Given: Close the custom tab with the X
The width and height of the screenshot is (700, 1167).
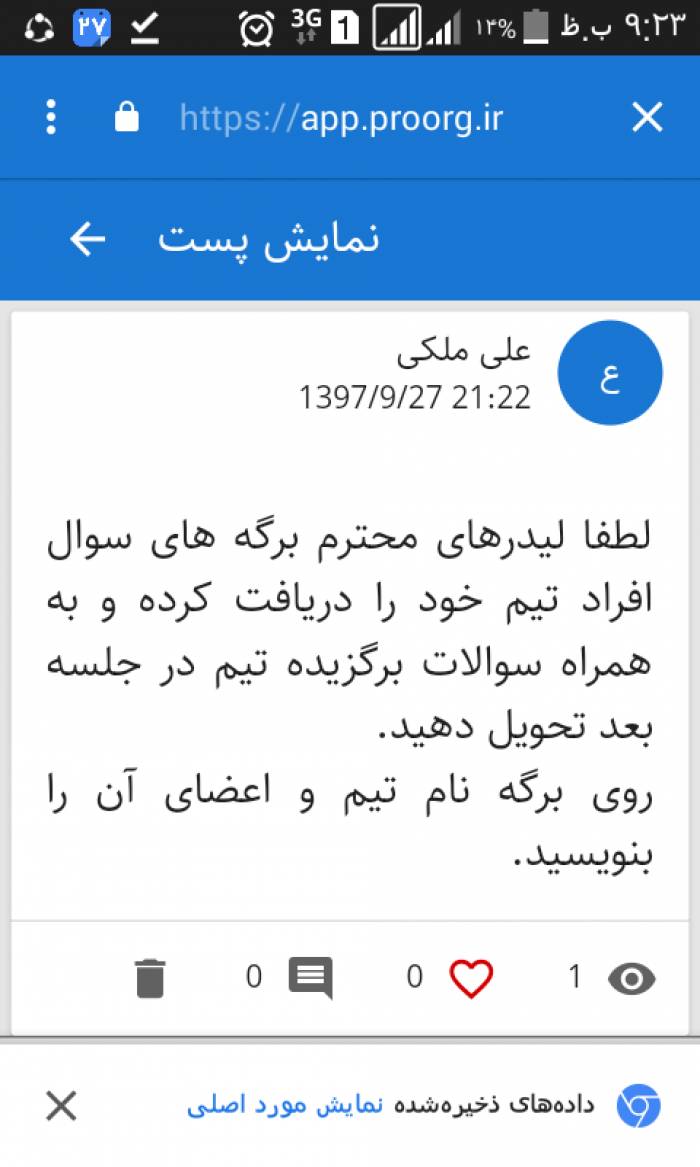Looking at the screenshot, I should pos(646,117).
